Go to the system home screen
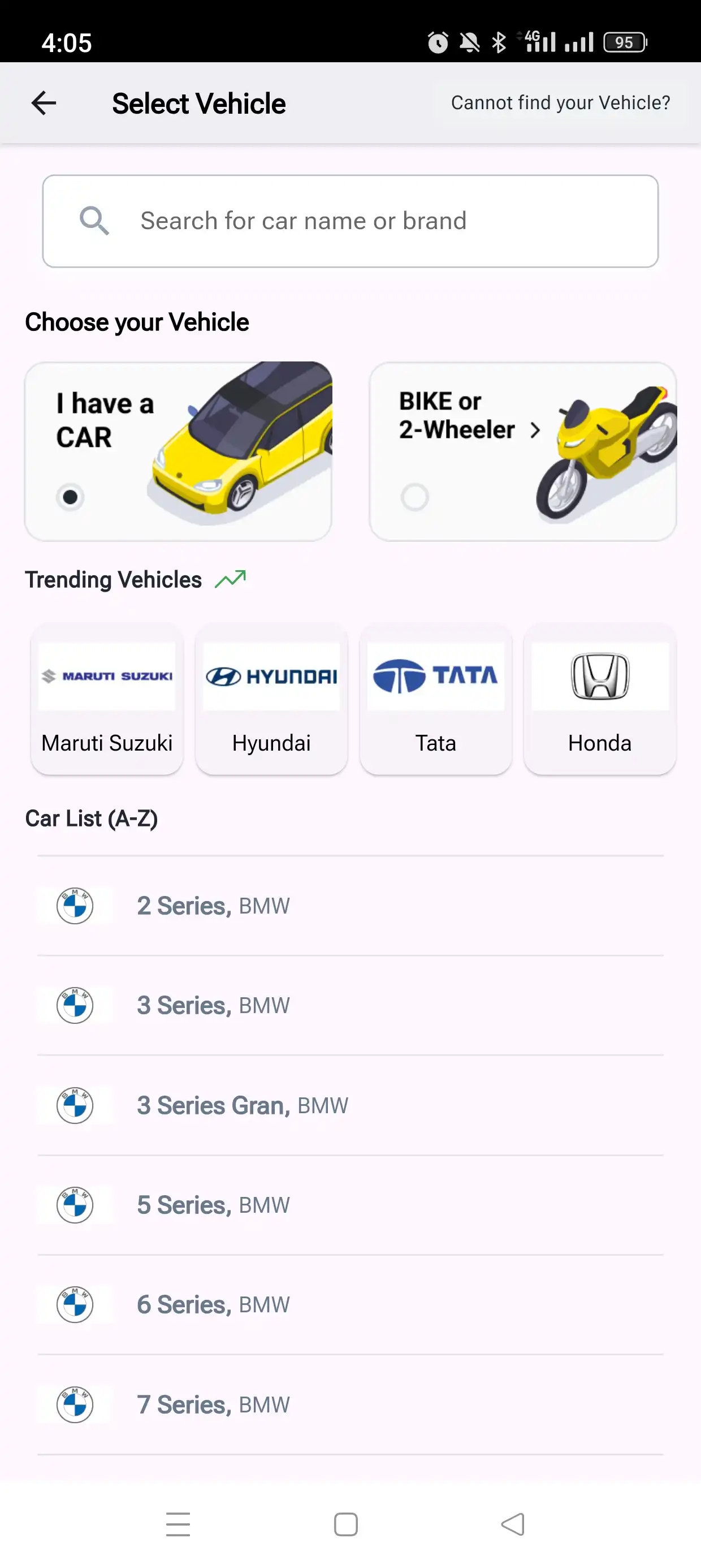Viewport: 701px width, 1568px height. tap(345, 1525)
